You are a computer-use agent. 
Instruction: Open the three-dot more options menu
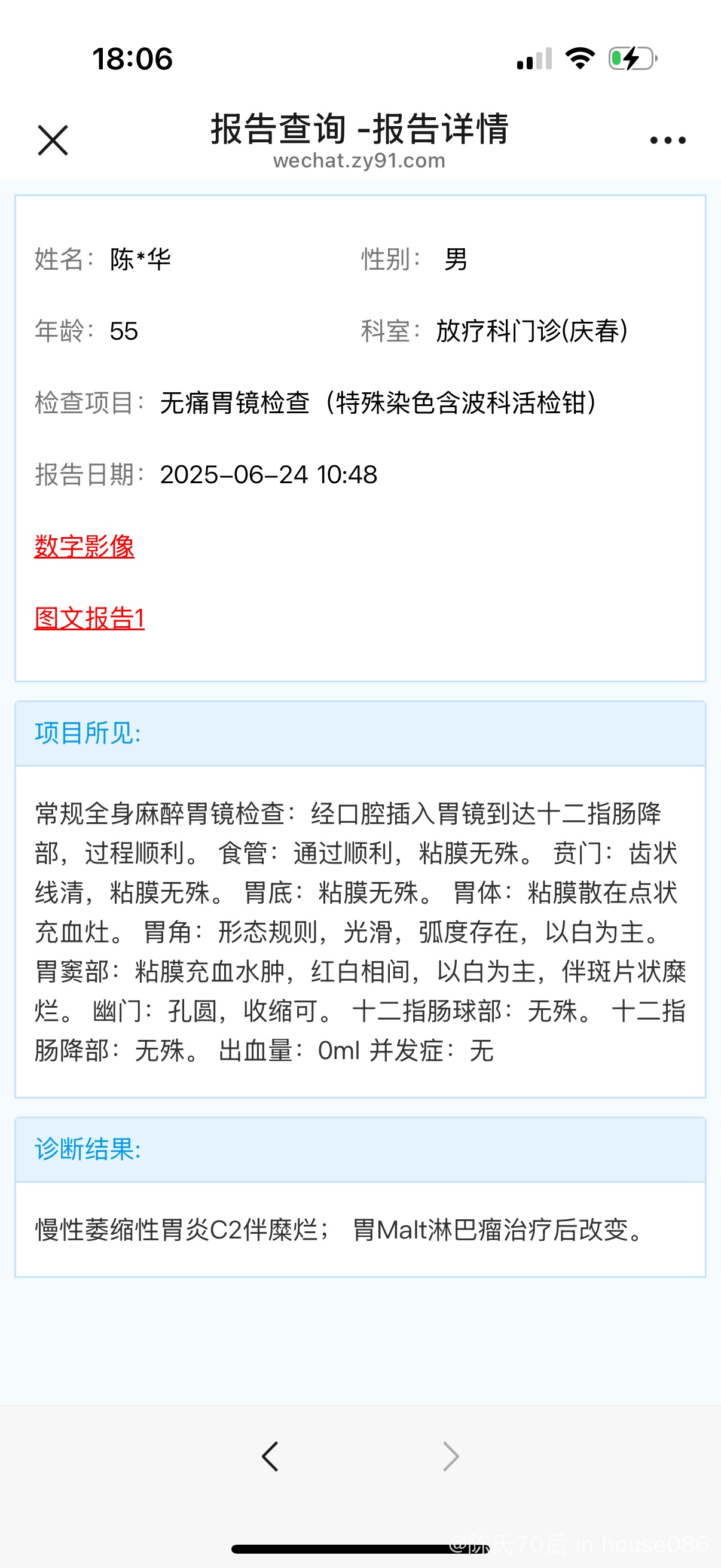point(667,141)
